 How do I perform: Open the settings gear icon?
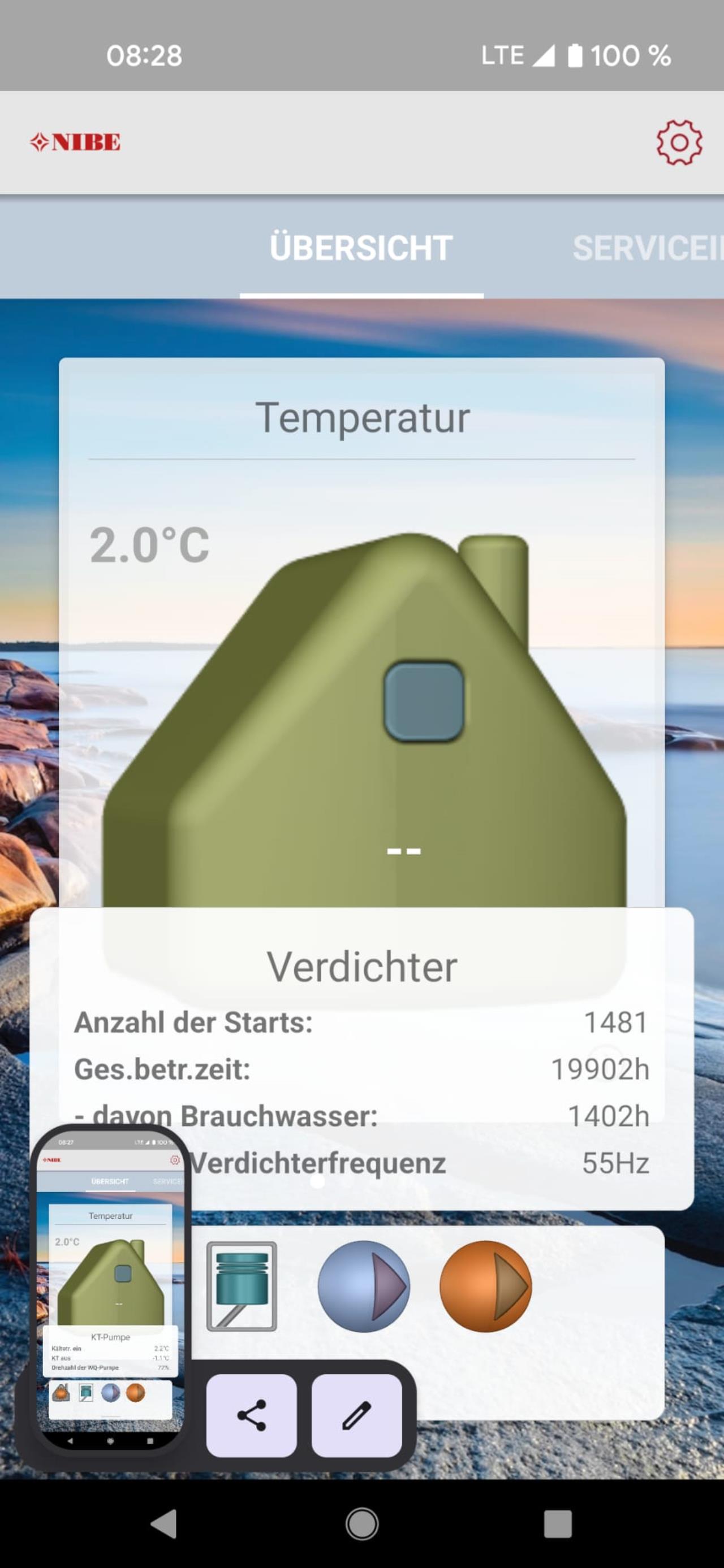pos(679,142)
